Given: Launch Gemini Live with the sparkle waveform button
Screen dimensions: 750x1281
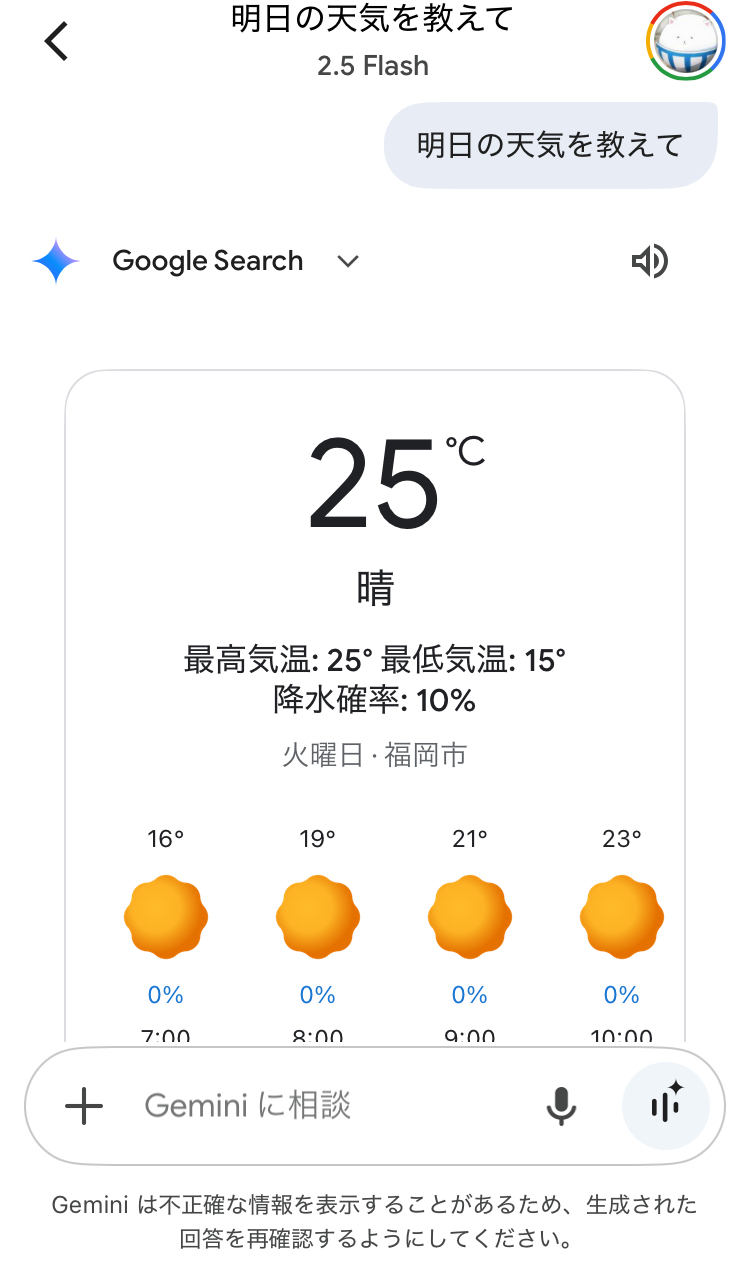Looking at the screenshot, I should coord(665,1106).
